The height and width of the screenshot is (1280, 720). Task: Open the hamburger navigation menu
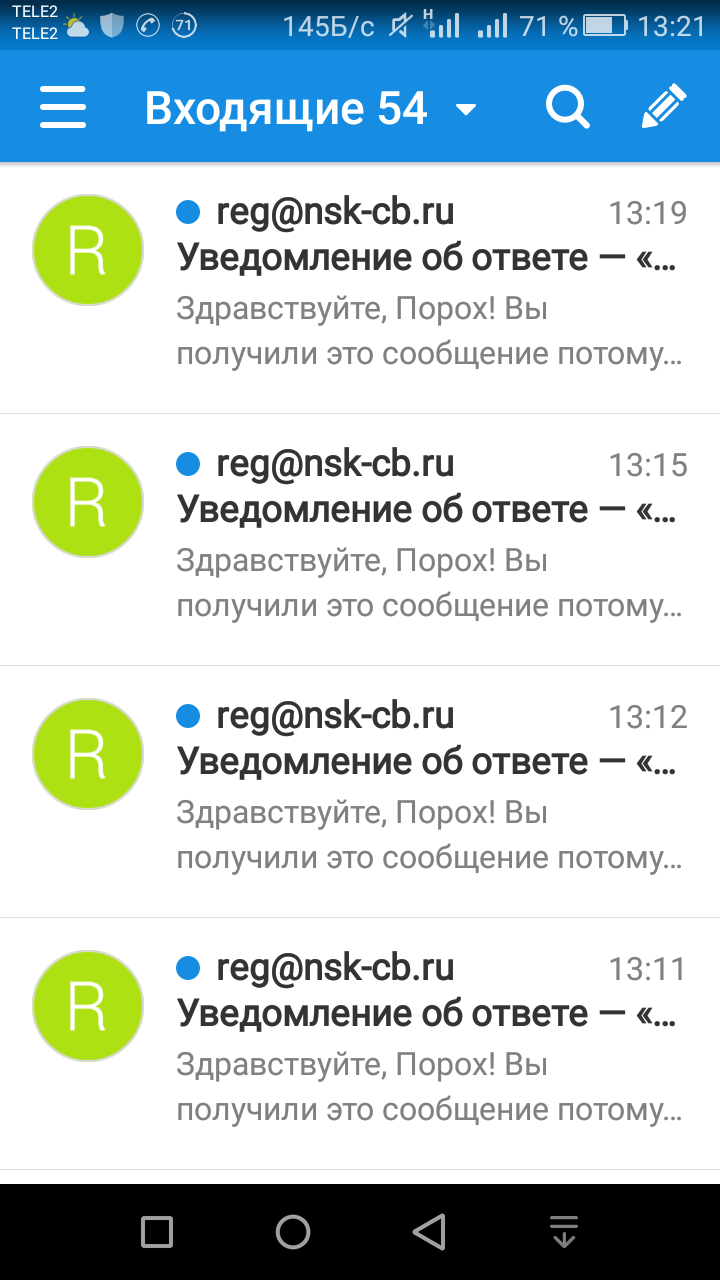point(63,107)
